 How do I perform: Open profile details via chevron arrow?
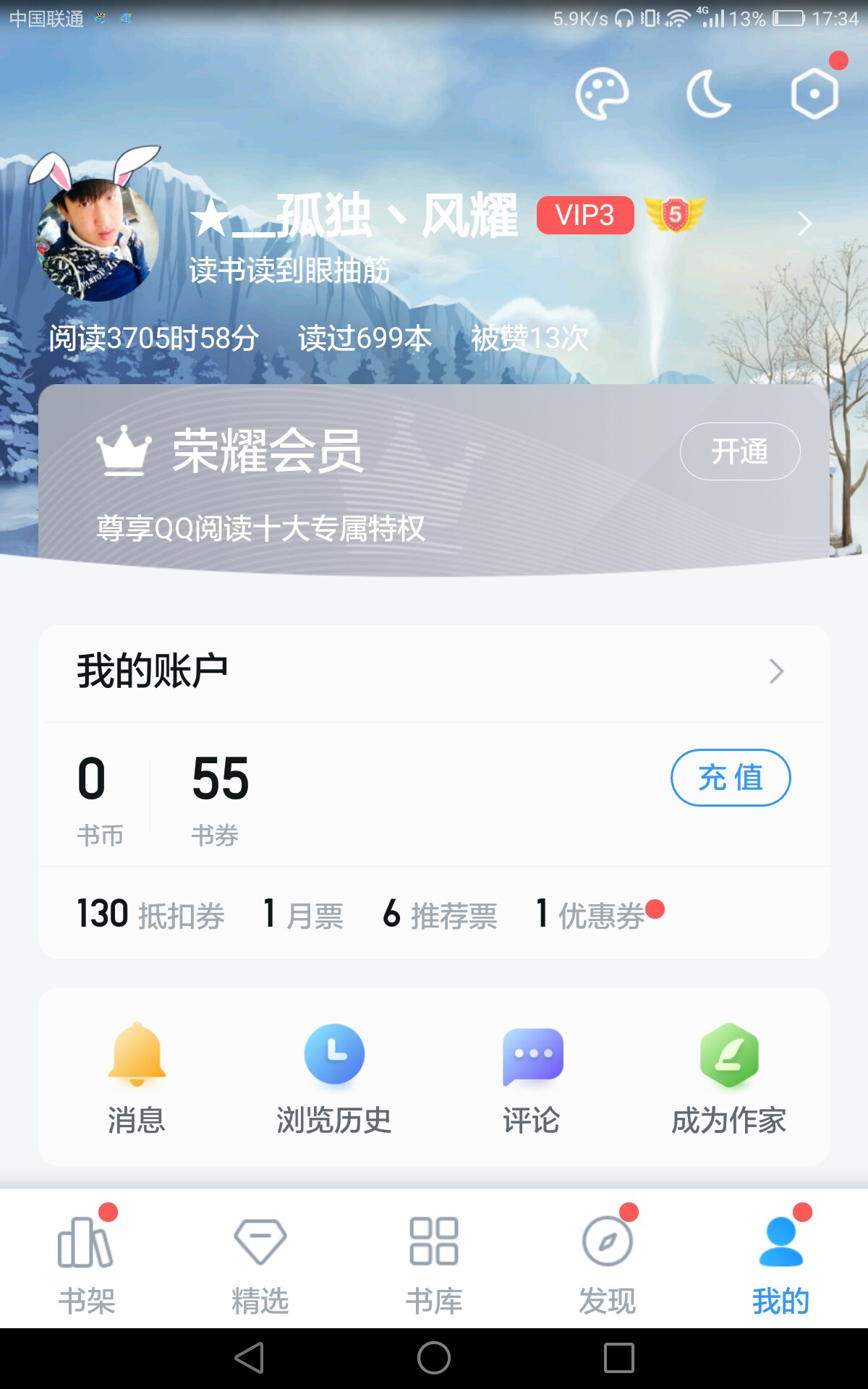[804, 224]
